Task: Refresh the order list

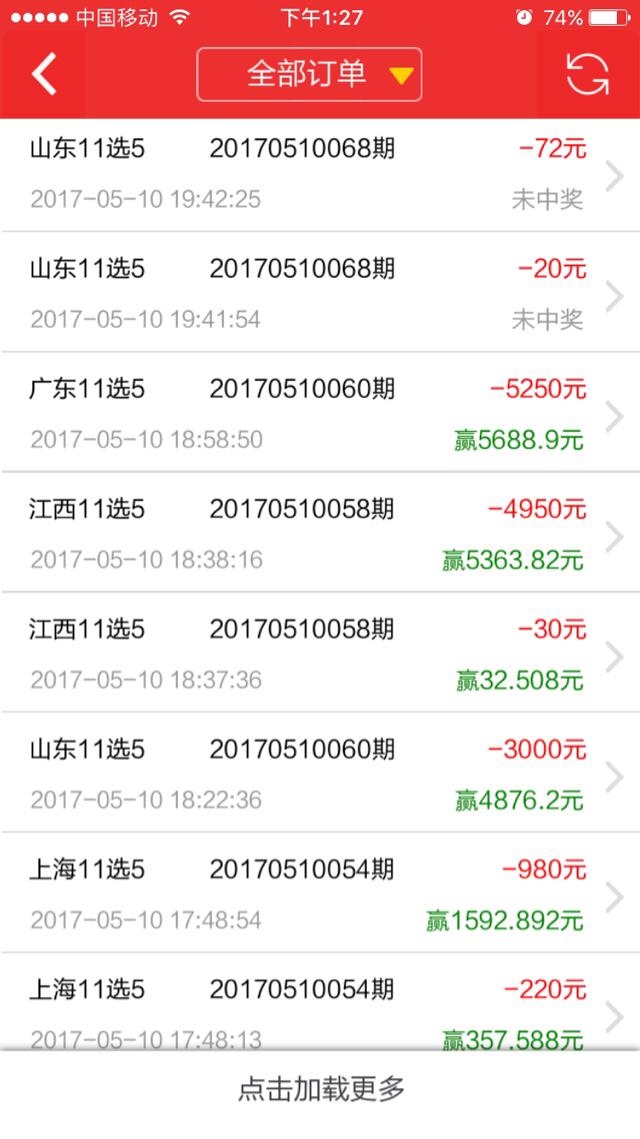Action: 587,74
